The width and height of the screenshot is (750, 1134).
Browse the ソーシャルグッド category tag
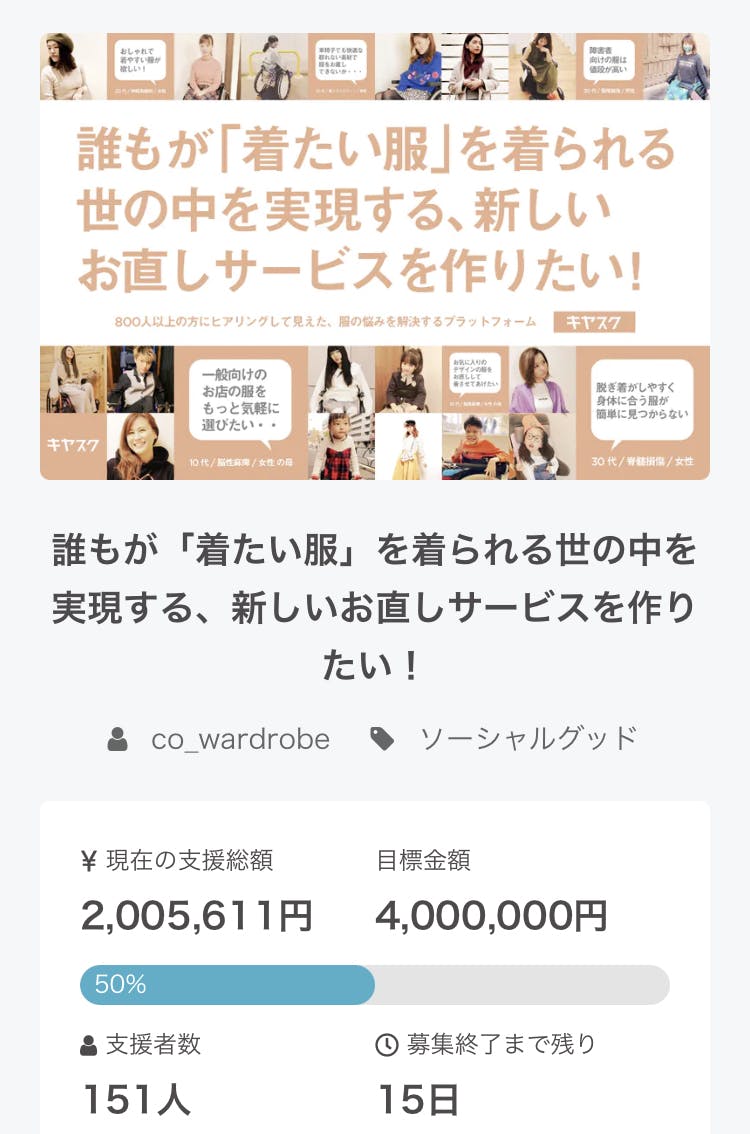point(527,739)
